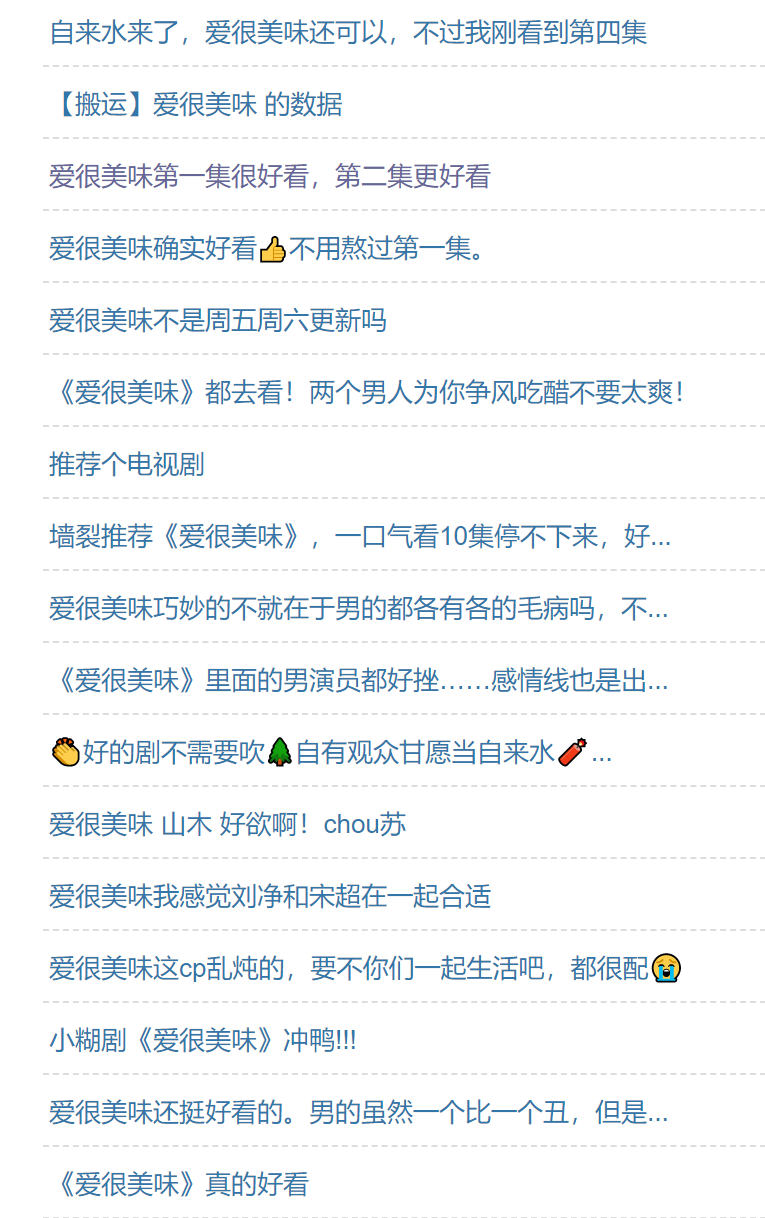The height and width of the screenshot is (1218, 765).
Task: Open the post about 两个男人为你争风吃醋
Action: tap(367, 393)
